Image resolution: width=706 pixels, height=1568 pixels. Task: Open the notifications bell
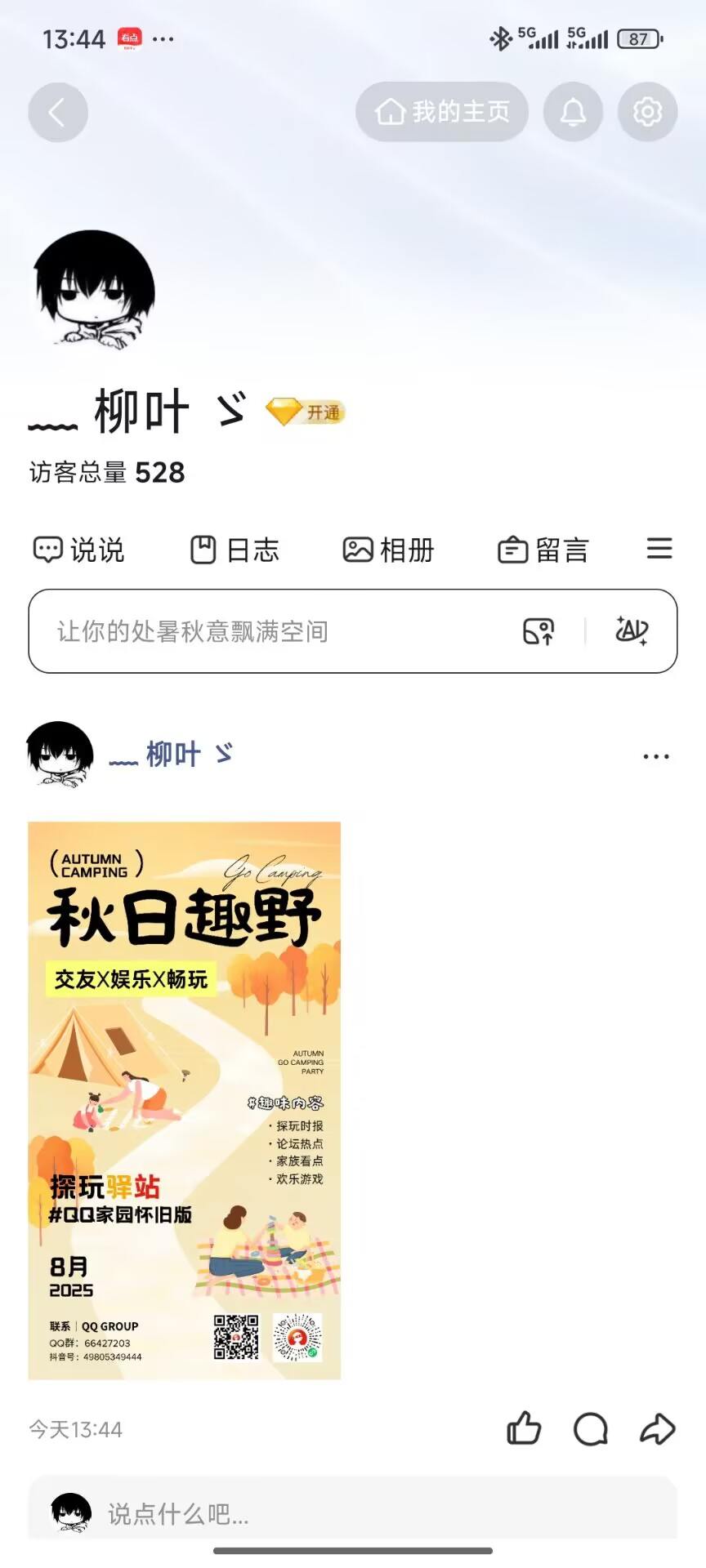[x=573, y=112]
